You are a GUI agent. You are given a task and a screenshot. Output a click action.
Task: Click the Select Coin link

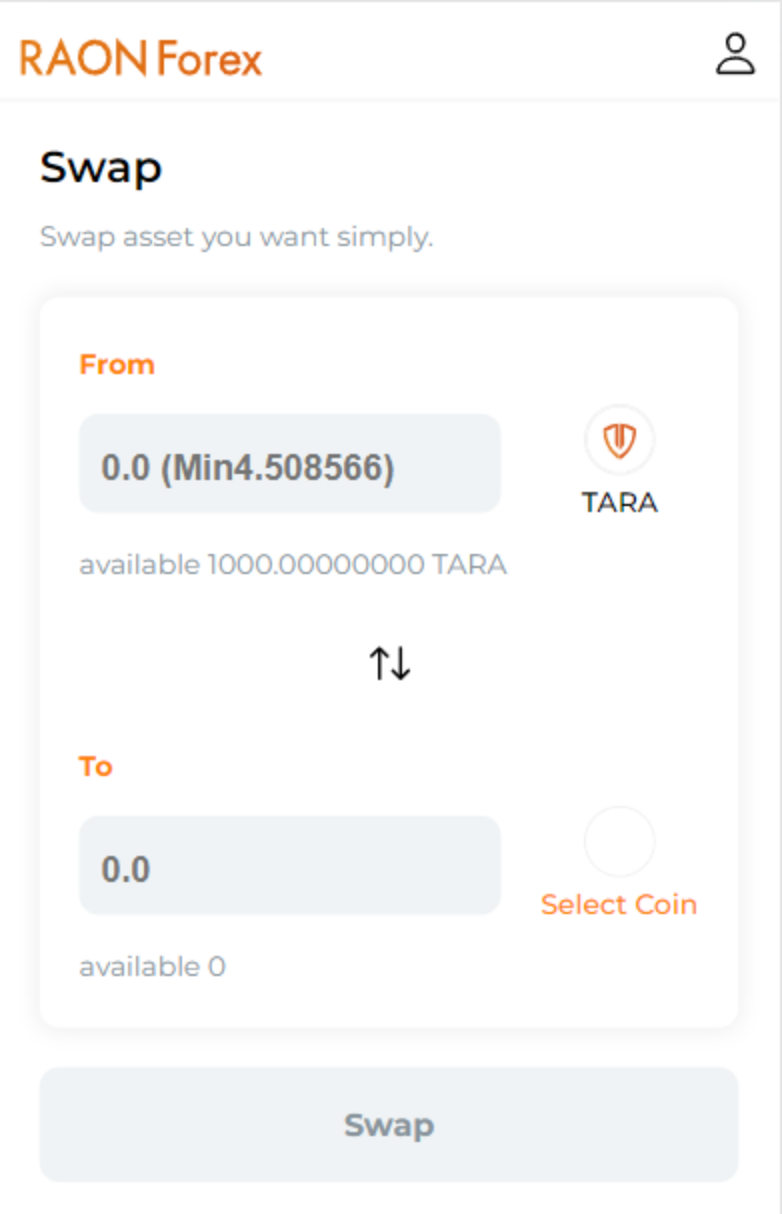coord(619,904)
